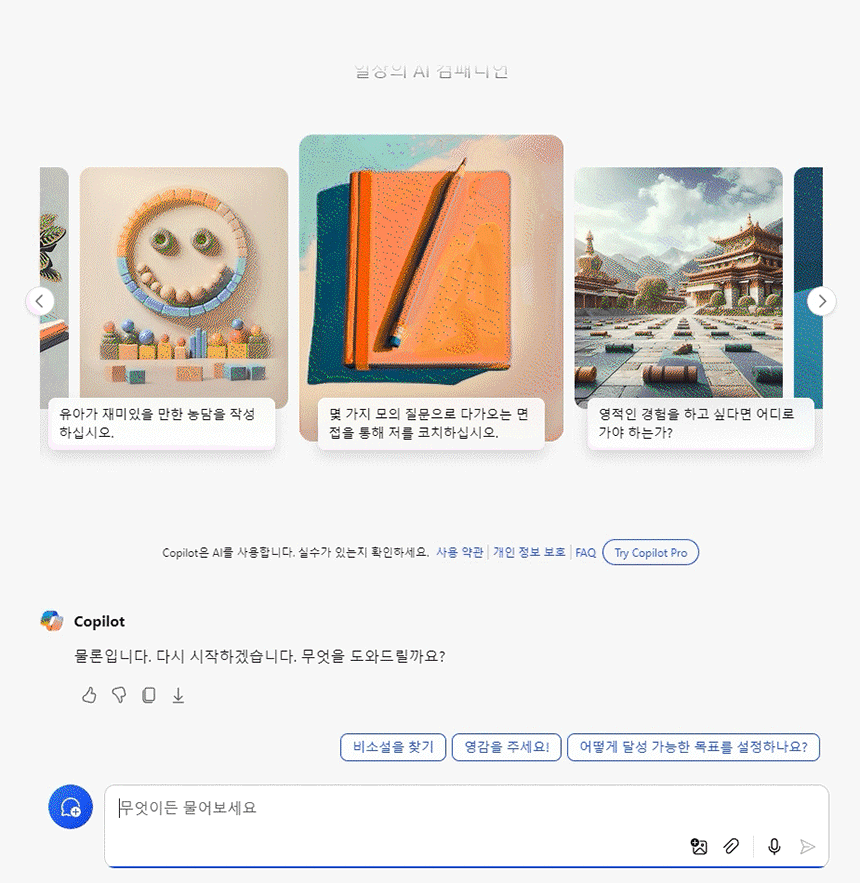Dislike Copilot's response with thumbs down
This screenshot has width=860, height=883.
[119, 695]
